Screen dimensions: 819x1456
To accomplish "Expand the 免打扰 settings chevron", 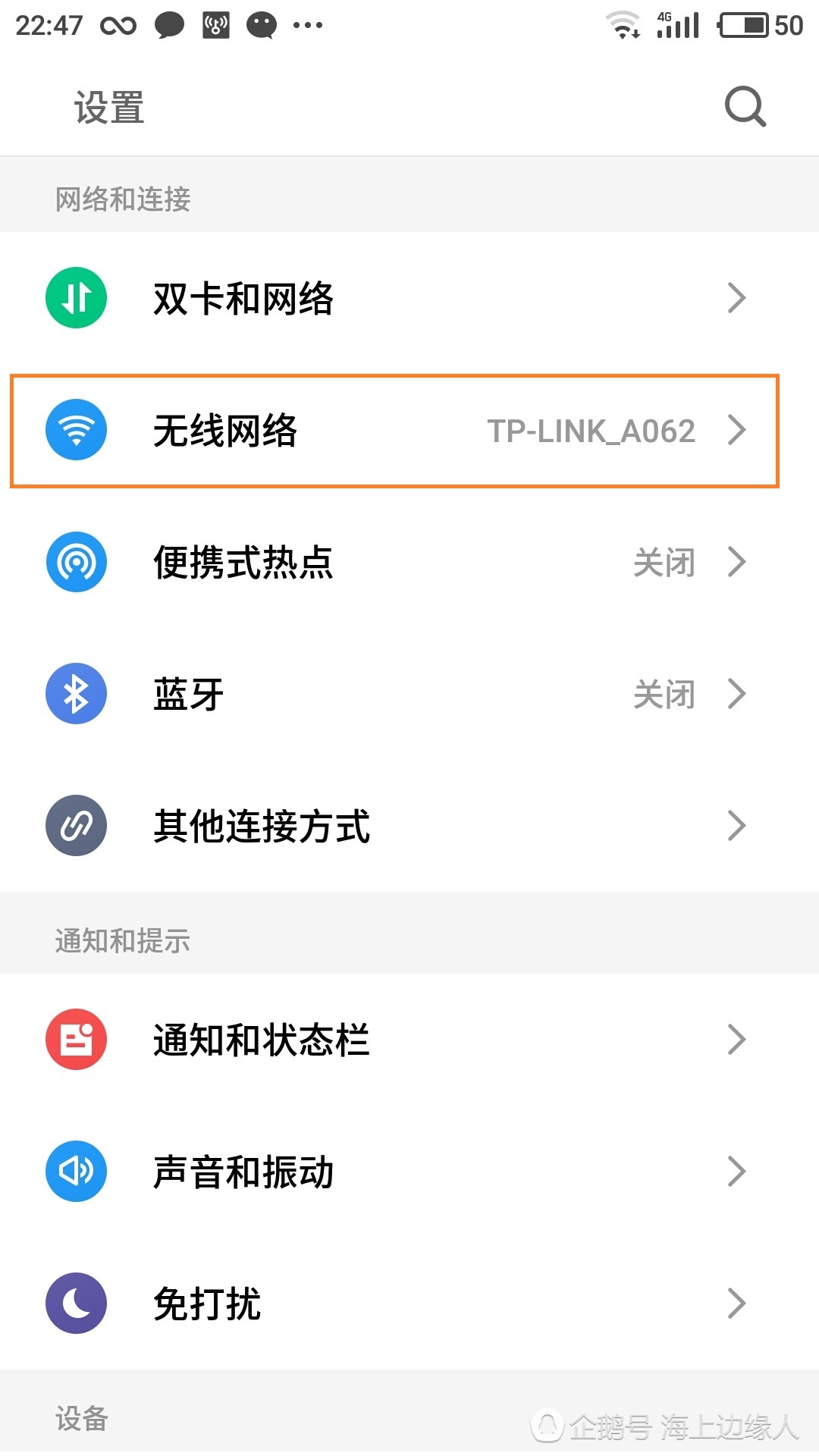I will pos(736,1303).
